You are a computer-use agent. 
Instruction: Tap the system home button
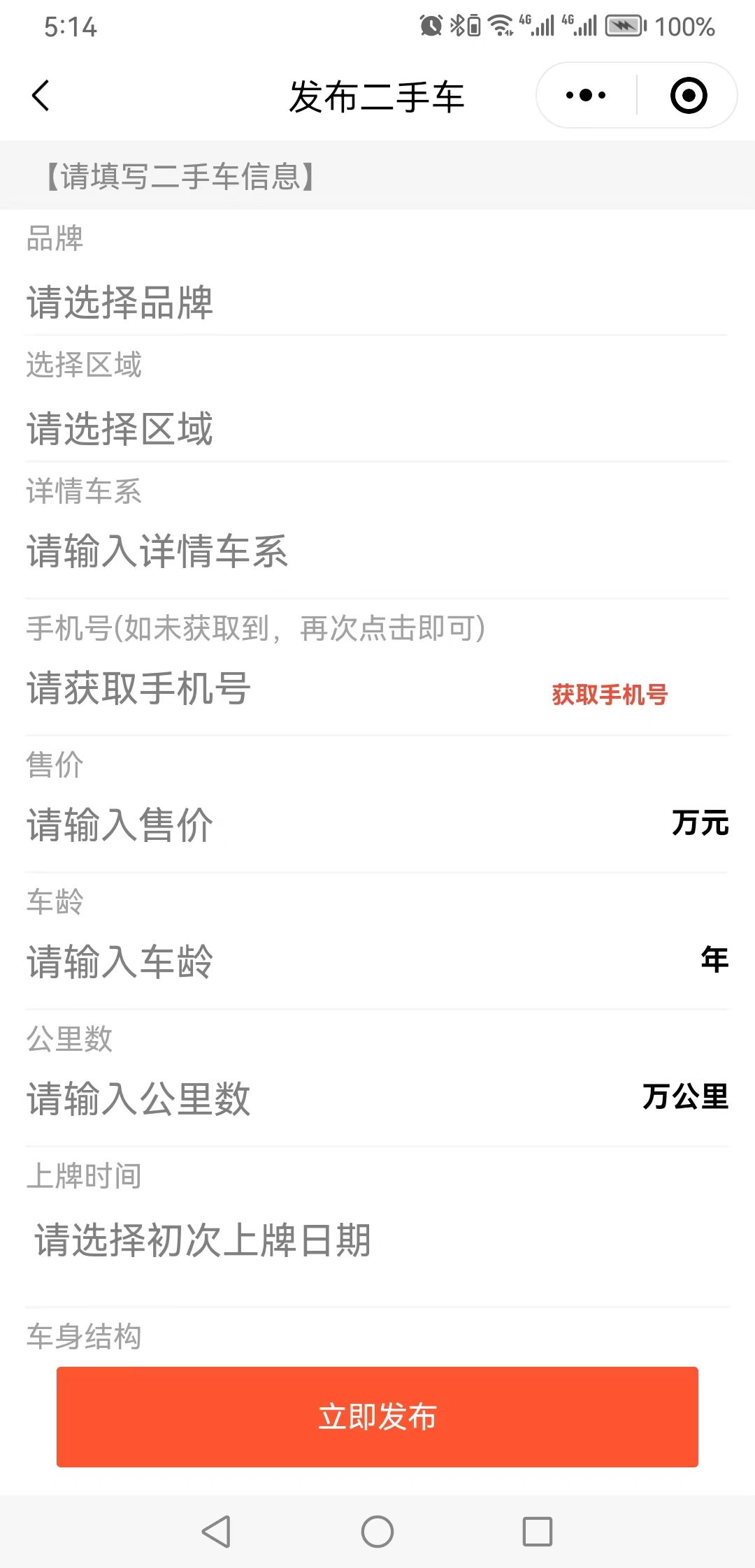tap(377, 1532)
